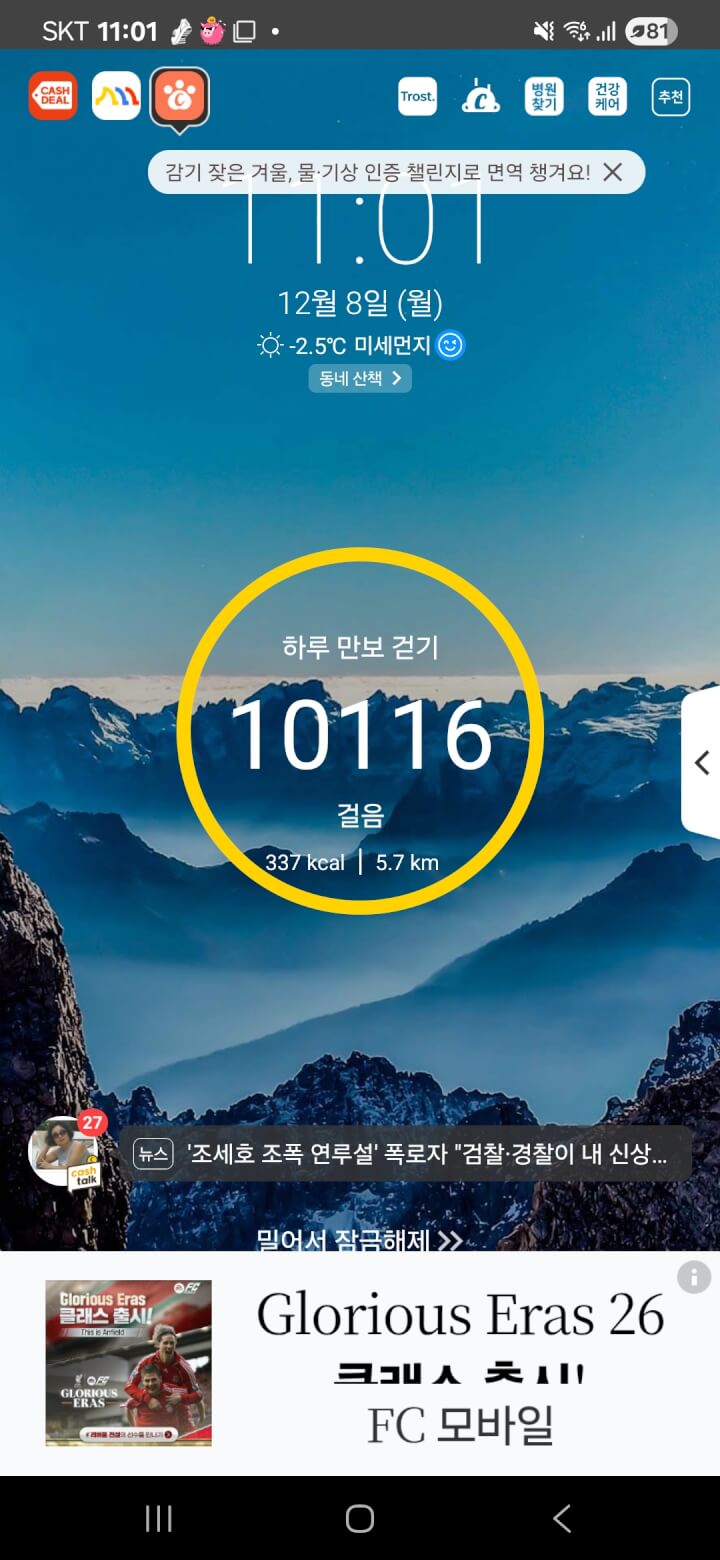Image resolution: width=720 pixels, height=1560 pixels.
Task: Open Cash Talk with 27 notifications
Action: 66,1153
